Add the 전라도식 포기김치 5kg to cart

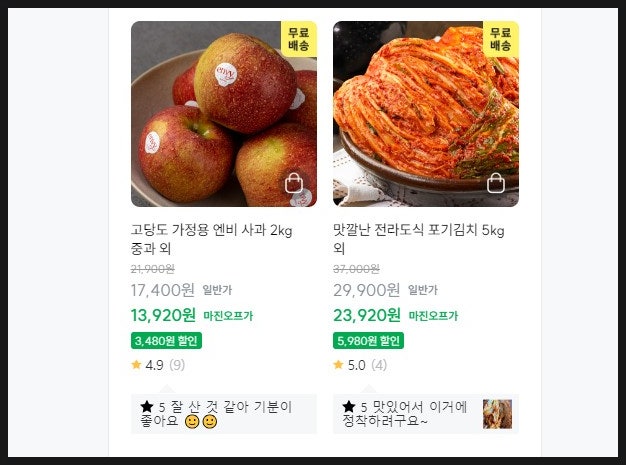tap(496, 183)
